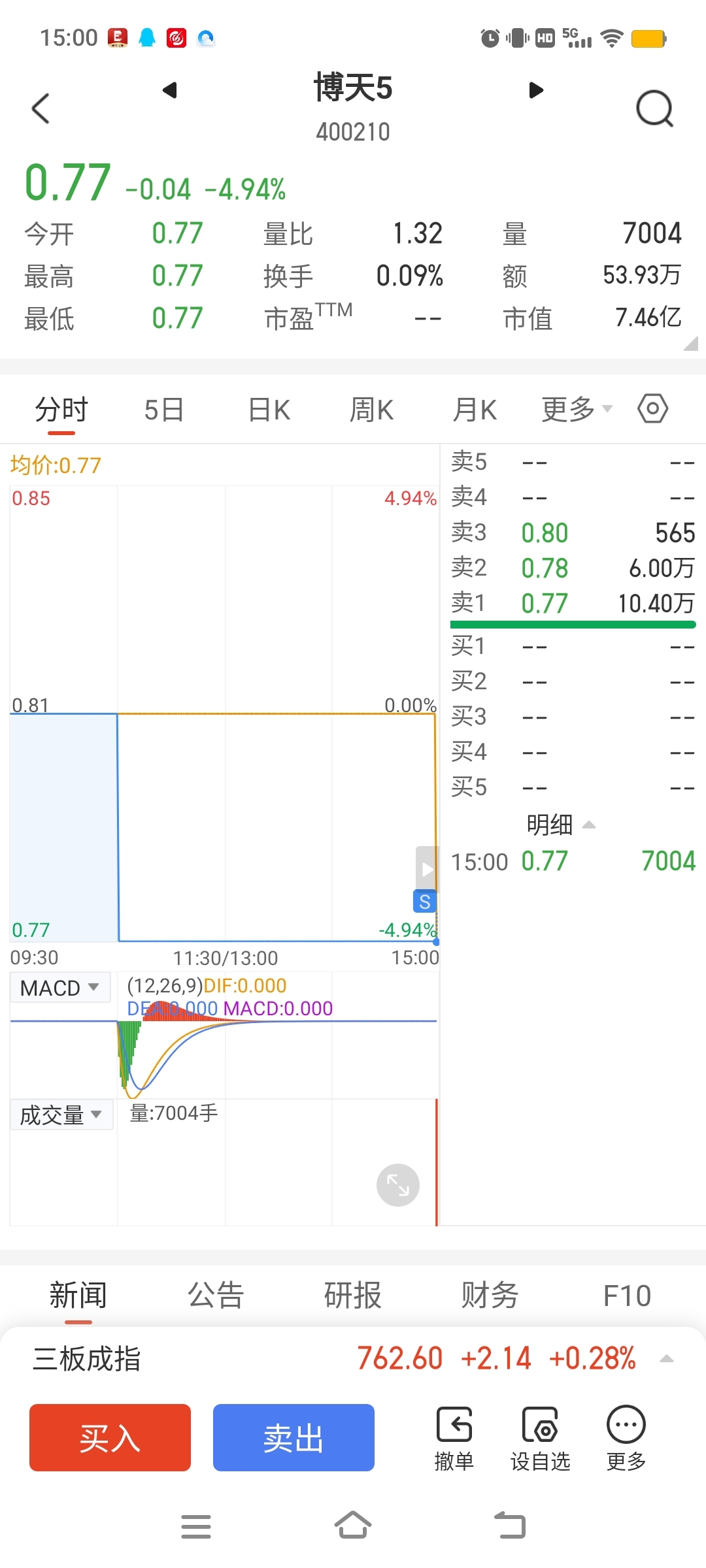The width and height of the screenshot is (706, 1568).
Task: Select the 周K chart tab
Action: click(371, 410)
